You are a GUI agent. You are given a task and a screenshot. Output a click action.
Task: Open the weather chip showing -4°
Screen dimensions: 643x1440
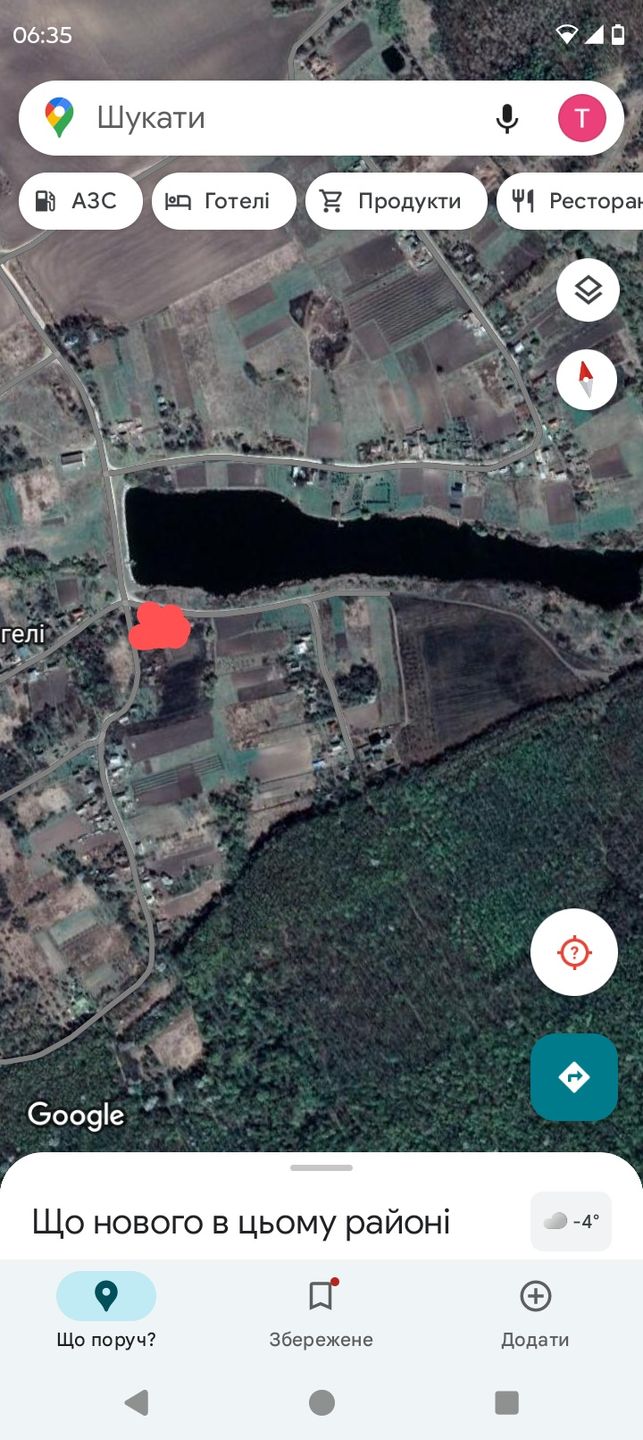pyautogui.click(x=571, y=1221)
